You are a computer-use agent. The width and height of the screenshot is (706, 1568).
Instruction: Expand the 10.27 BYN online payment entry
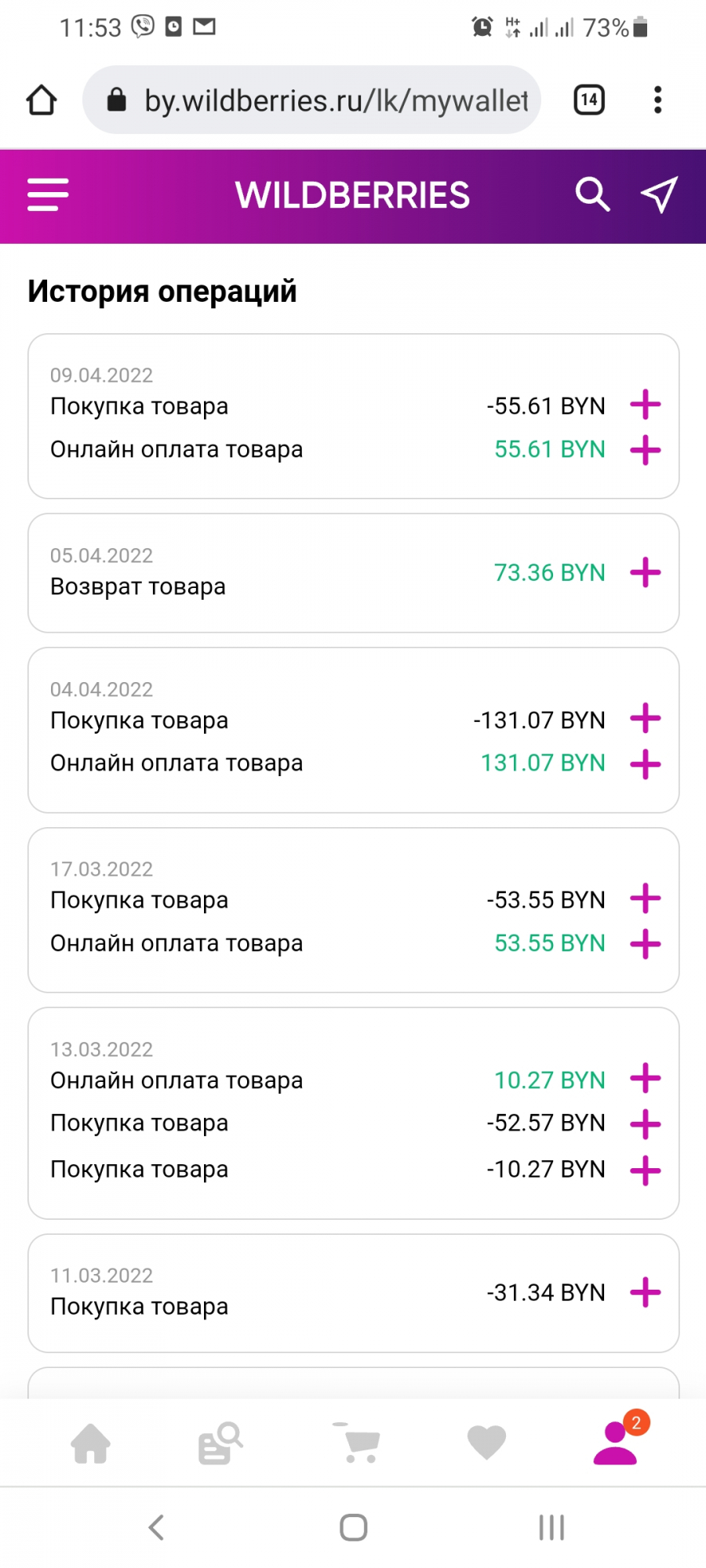coord(646,1079)
